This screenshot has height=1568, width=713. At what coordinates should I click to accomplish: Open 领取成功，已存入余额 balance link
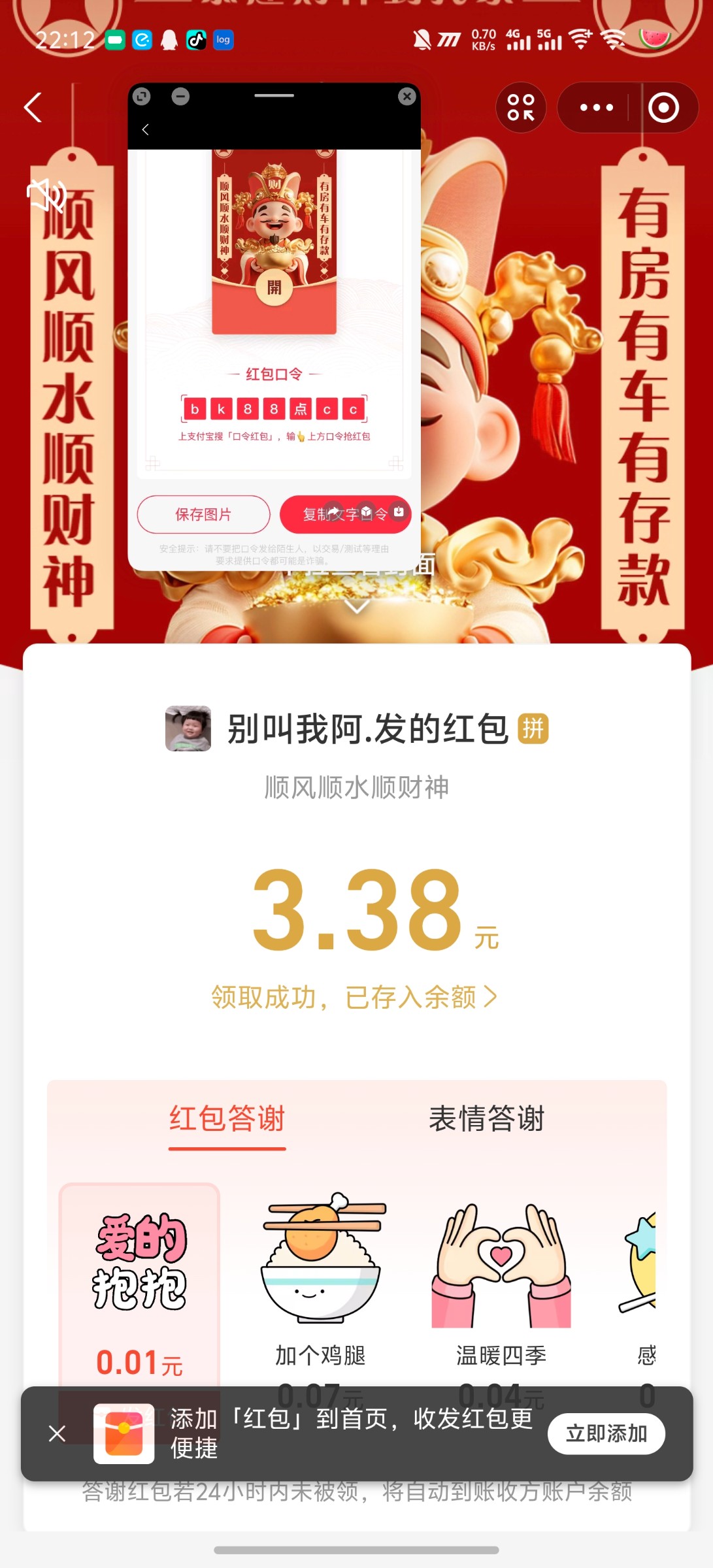354,998
